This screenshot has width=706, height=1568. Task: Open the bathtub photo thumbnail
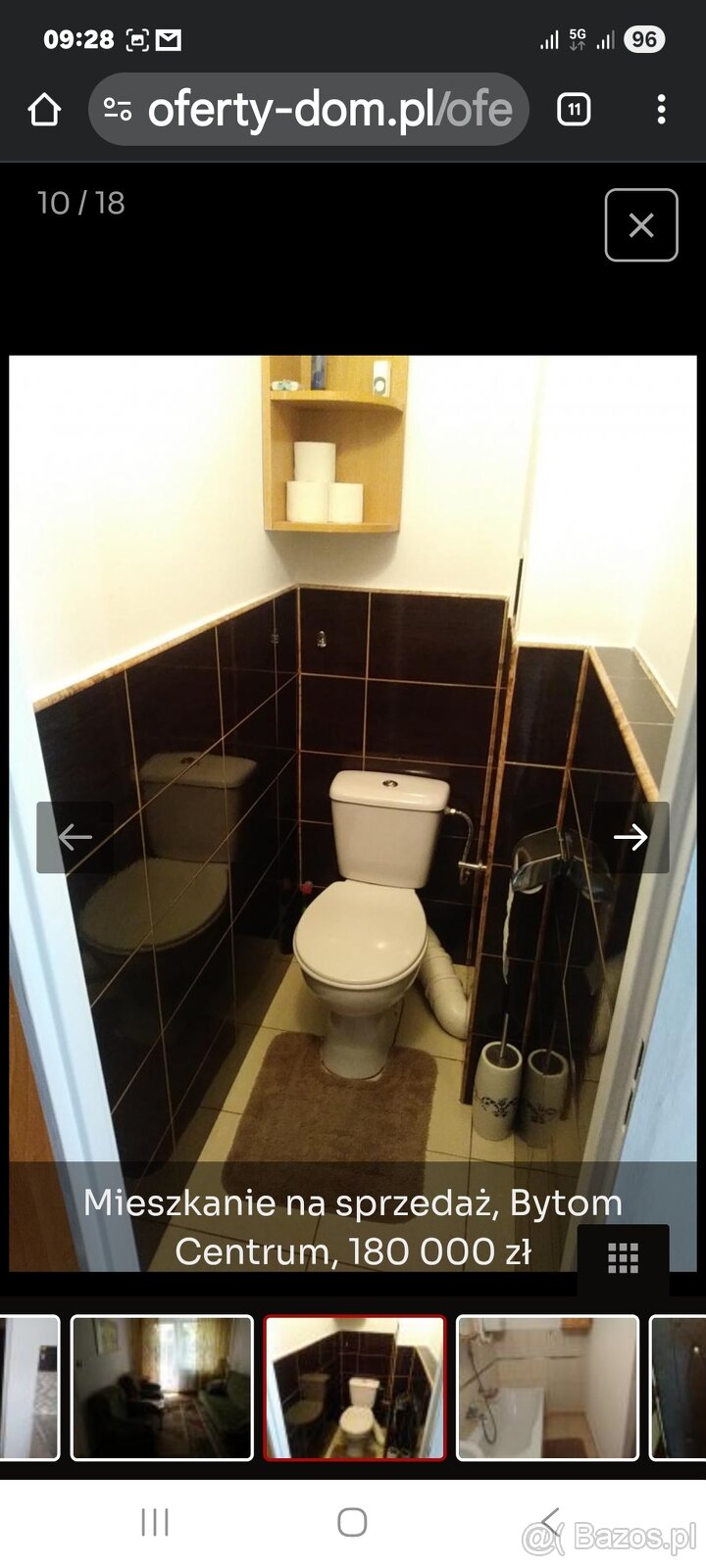coord(547,1387)
